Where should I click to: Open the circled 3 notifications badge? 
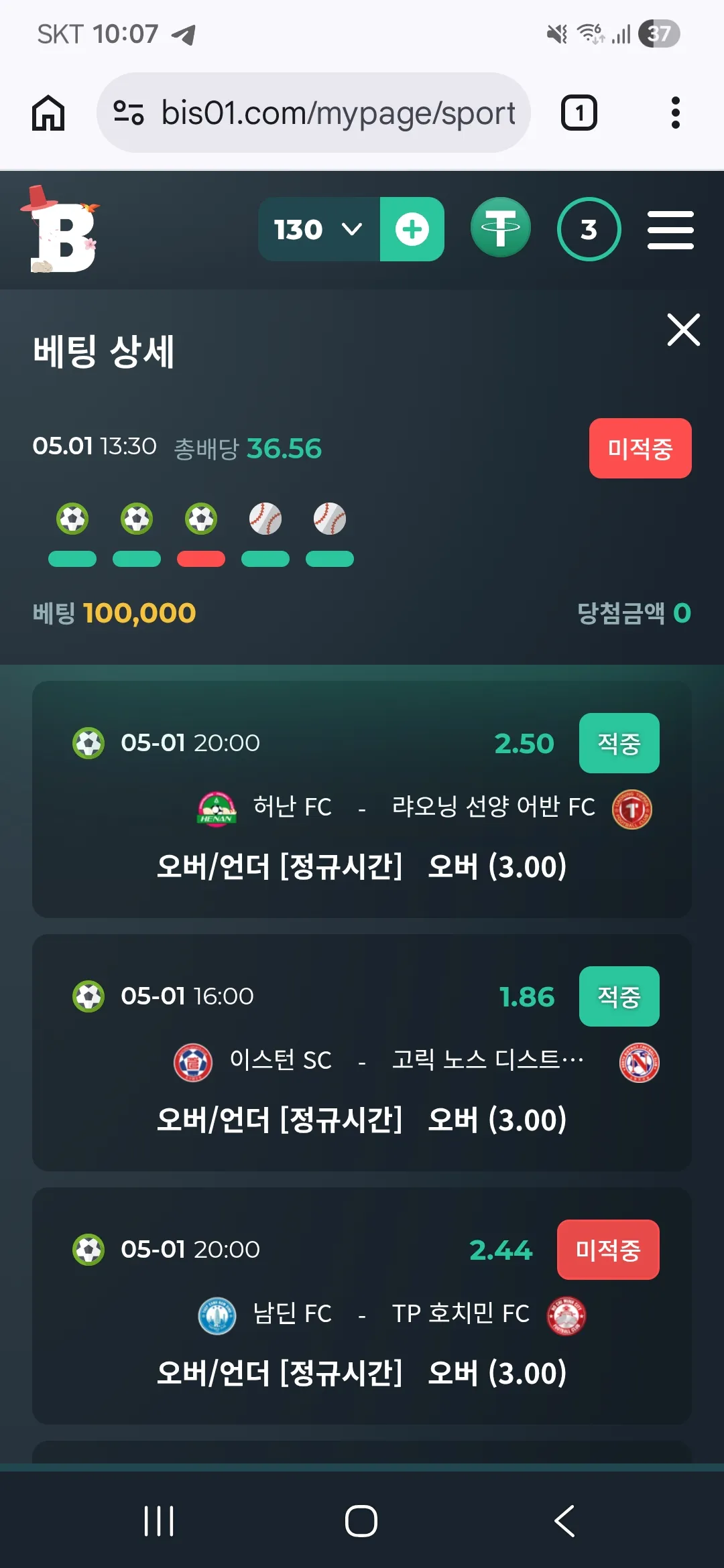(x=589, y=229)
